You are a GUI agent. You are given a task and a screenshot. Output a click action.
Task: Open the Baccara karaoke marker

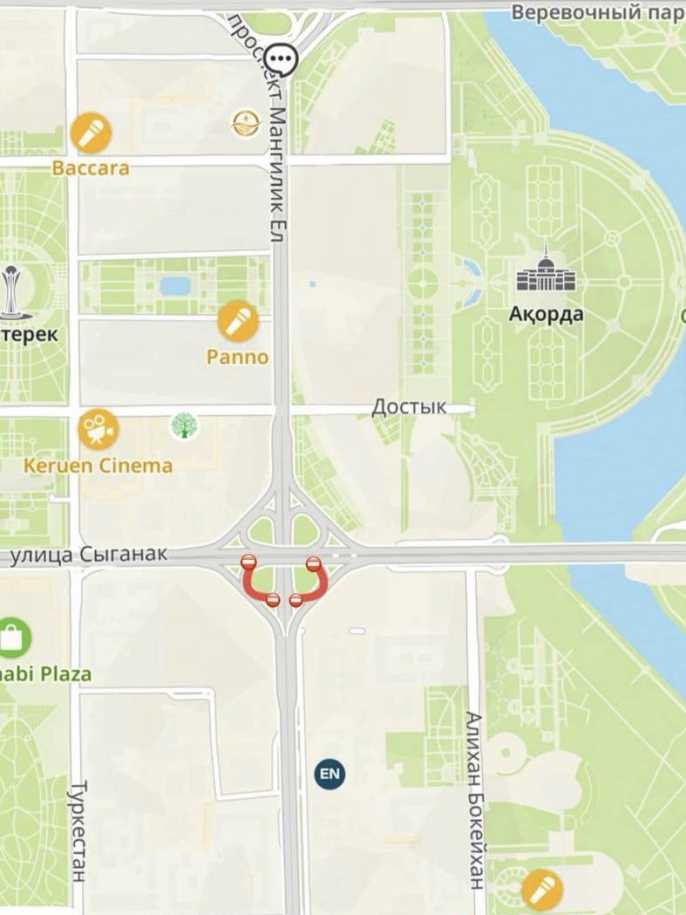pos(90,133)
